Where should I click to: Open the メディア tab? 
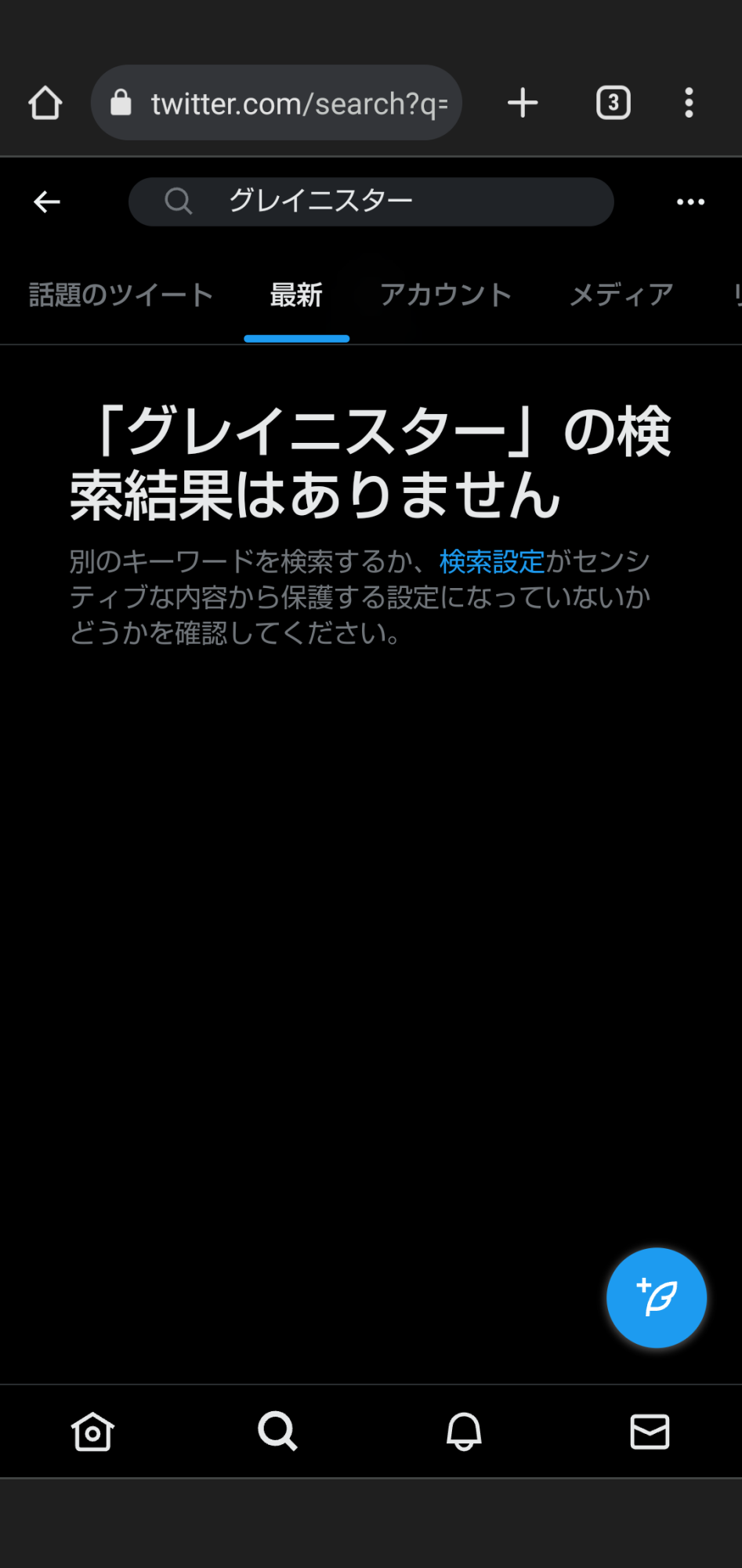point(621,296)
